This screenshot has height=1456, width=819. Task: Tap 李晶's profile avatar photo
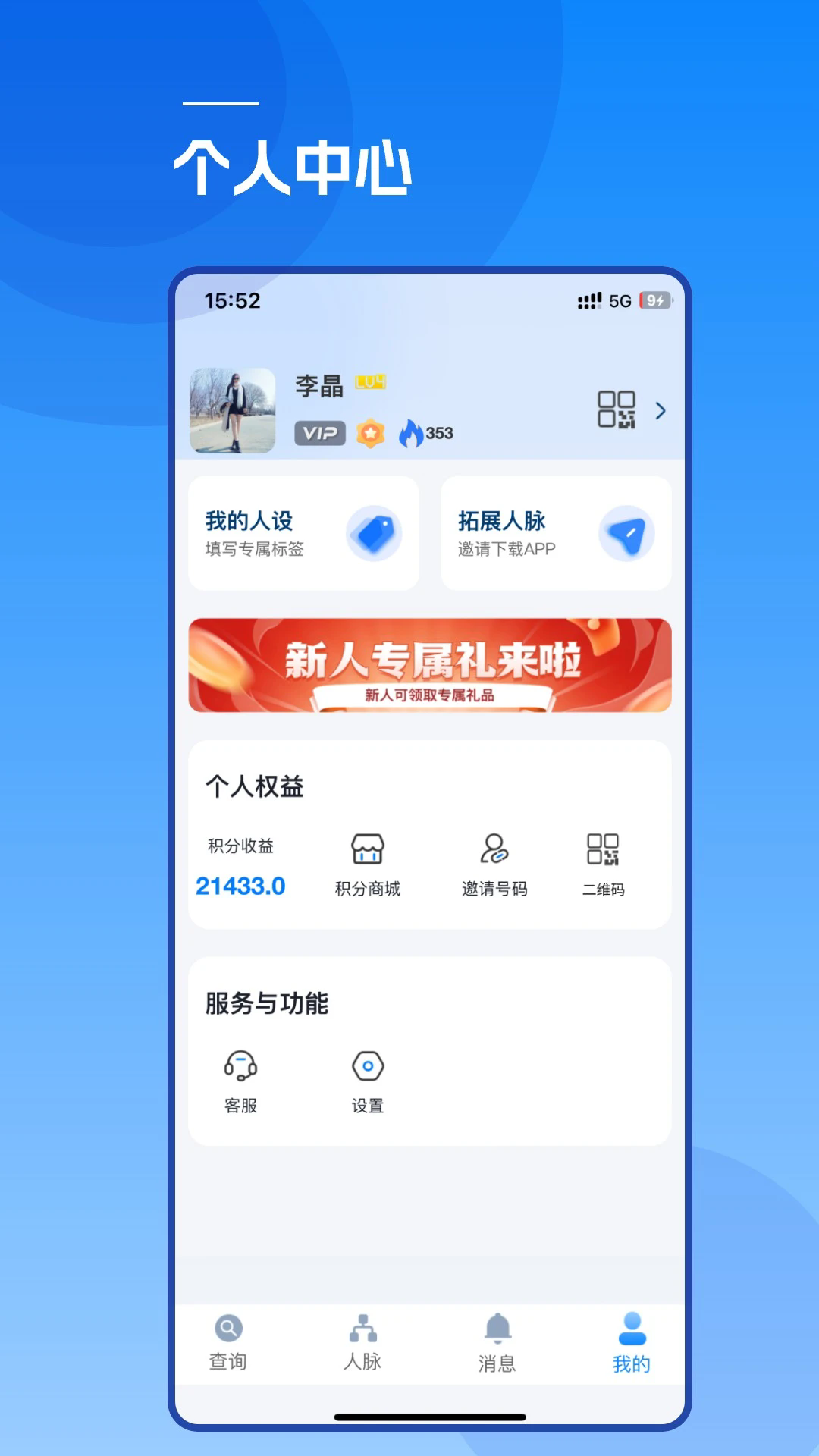[234, 409]
